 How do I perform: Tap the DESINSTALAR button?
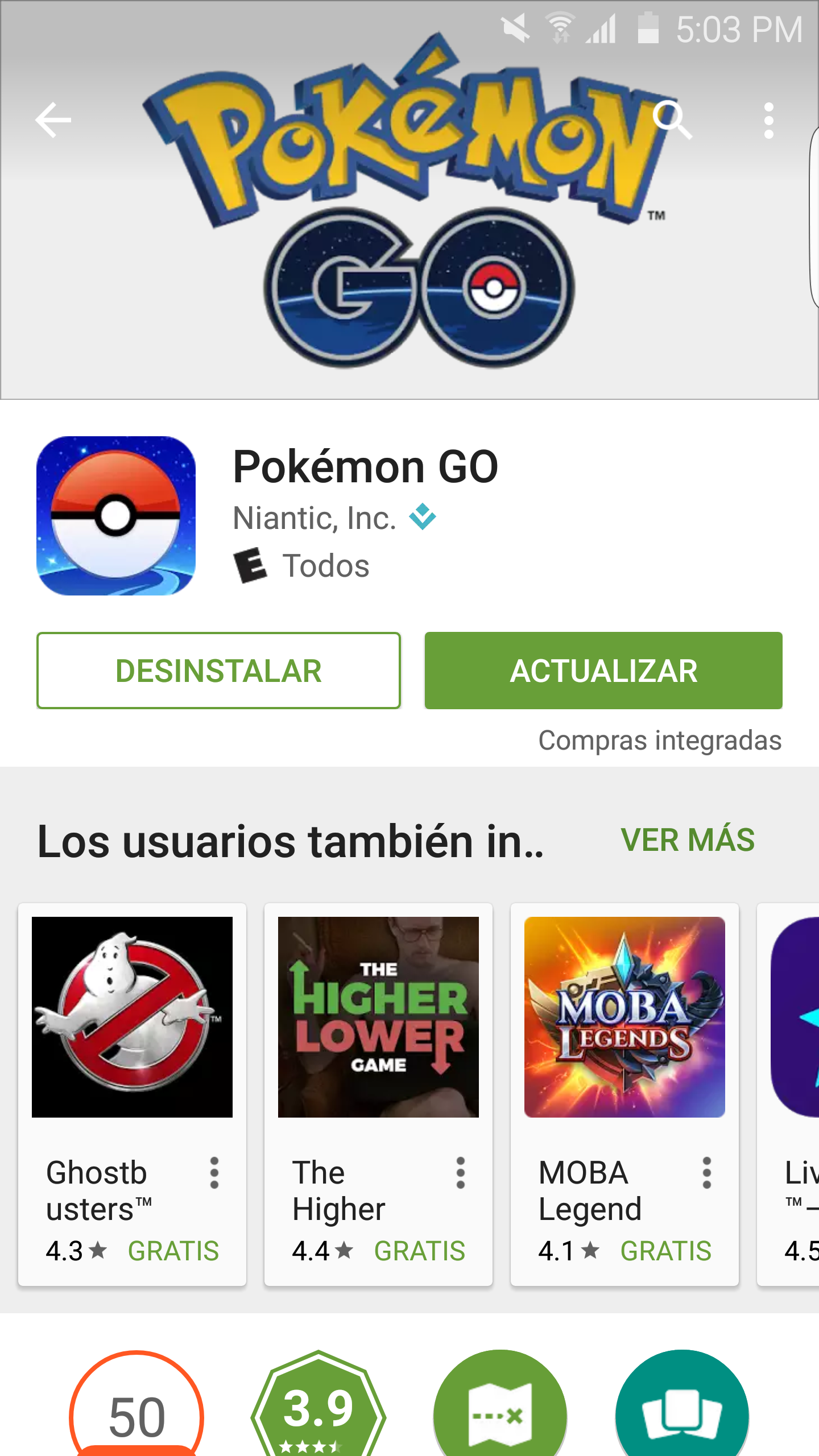coord(219,671)
